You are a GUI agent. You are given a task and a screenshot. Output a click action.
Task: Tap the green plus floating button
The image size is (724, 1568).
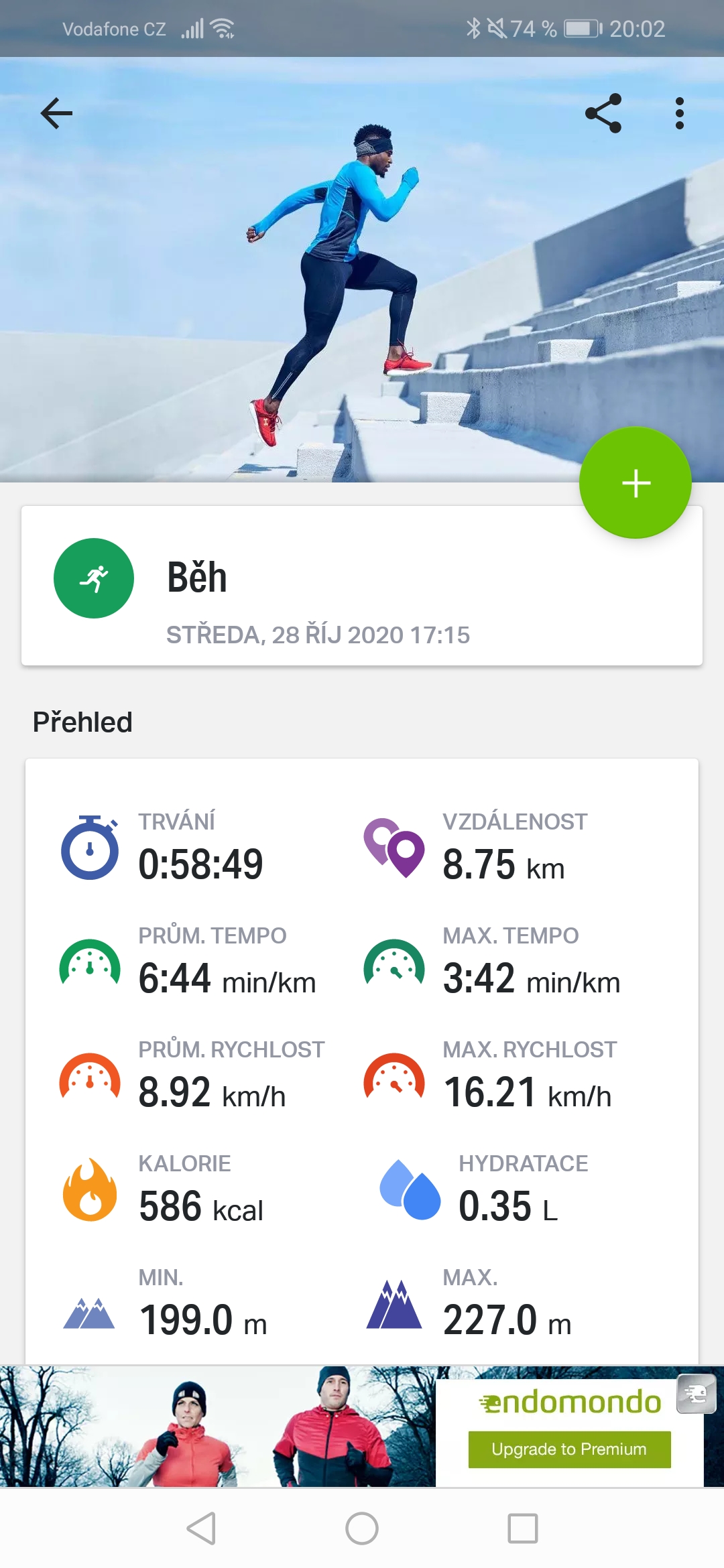click(x=636, y=482)
